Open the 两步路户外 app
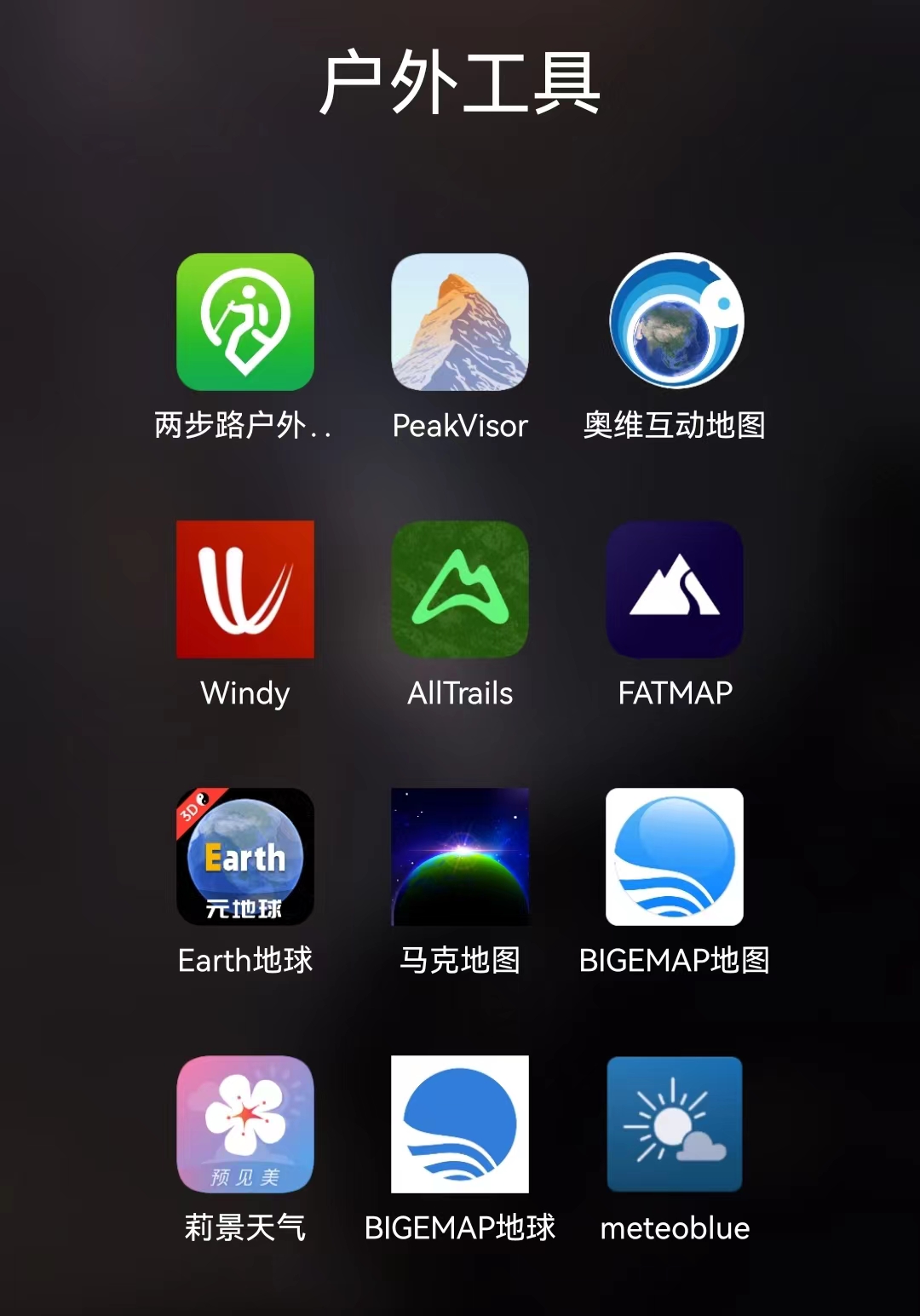The image size is (920, 1316). click(245, 322)
